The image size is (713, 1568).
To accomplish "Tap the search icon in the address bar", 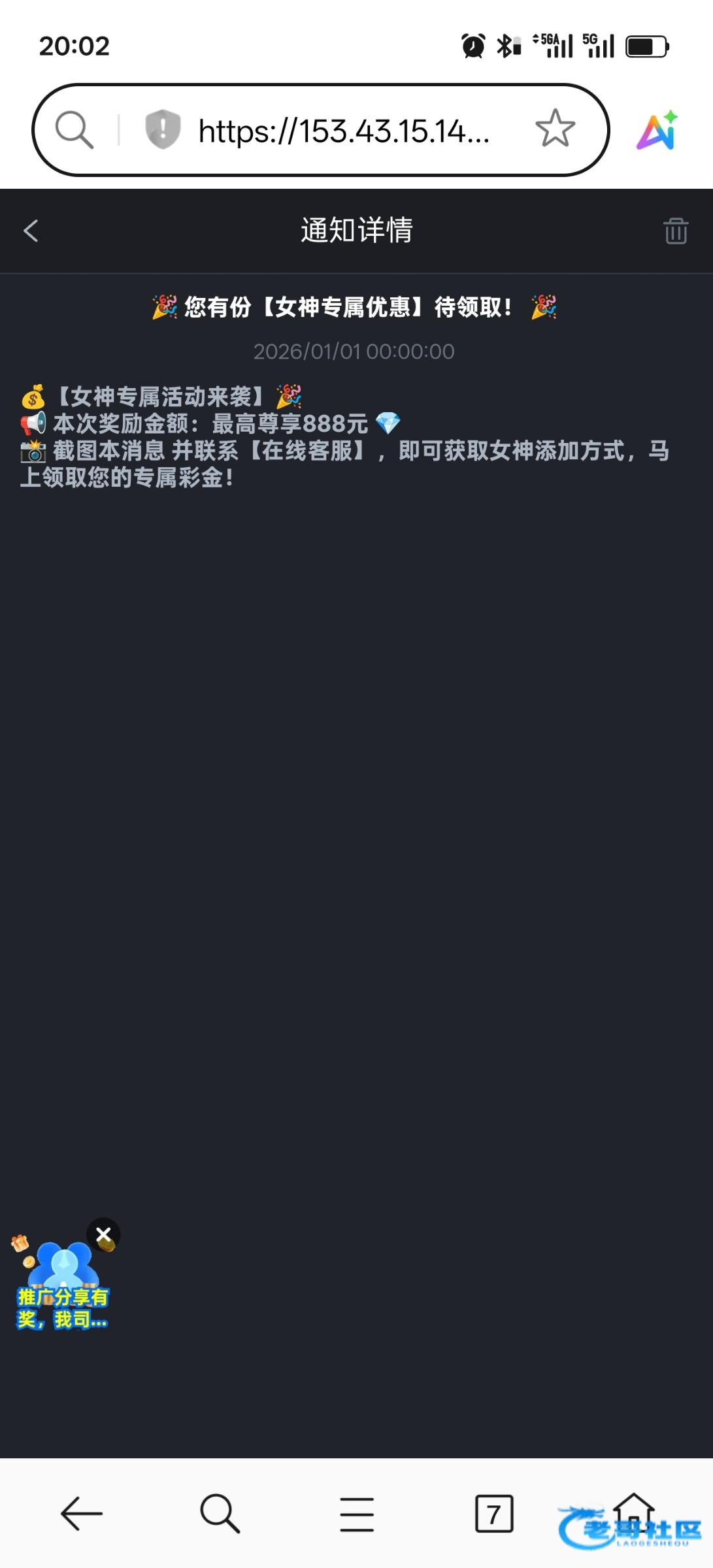I will (74, 129).
